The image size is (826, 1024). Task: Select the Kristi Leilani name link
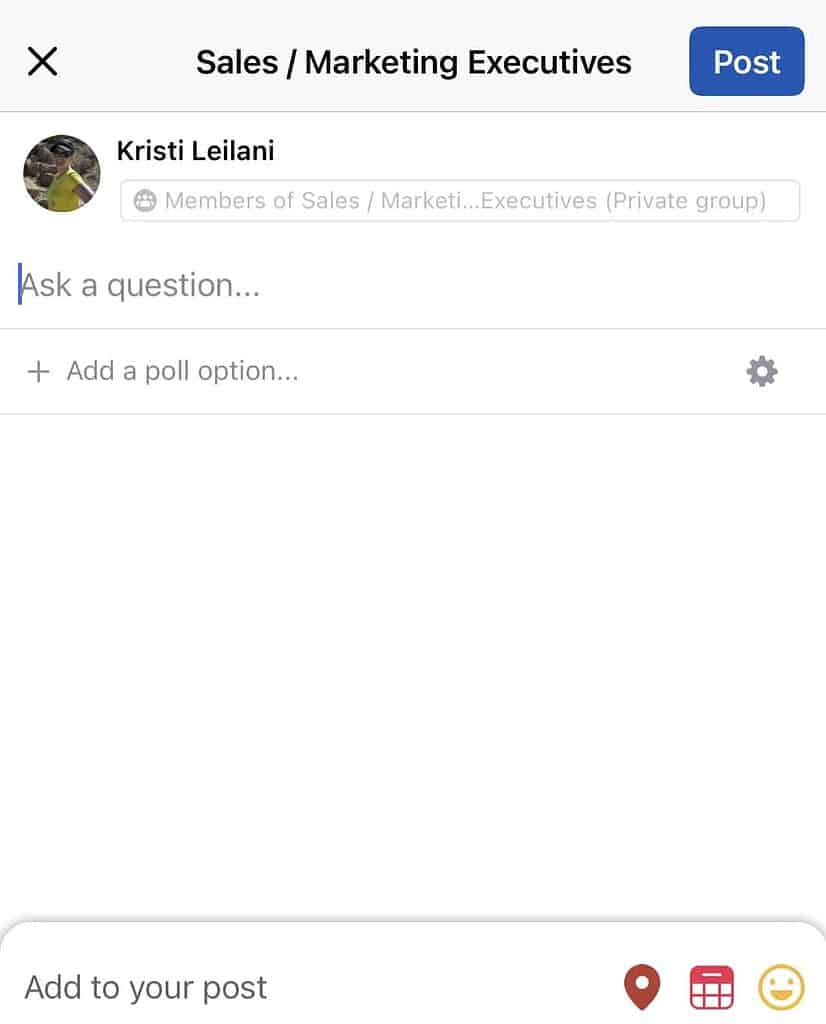coord(196,150)
